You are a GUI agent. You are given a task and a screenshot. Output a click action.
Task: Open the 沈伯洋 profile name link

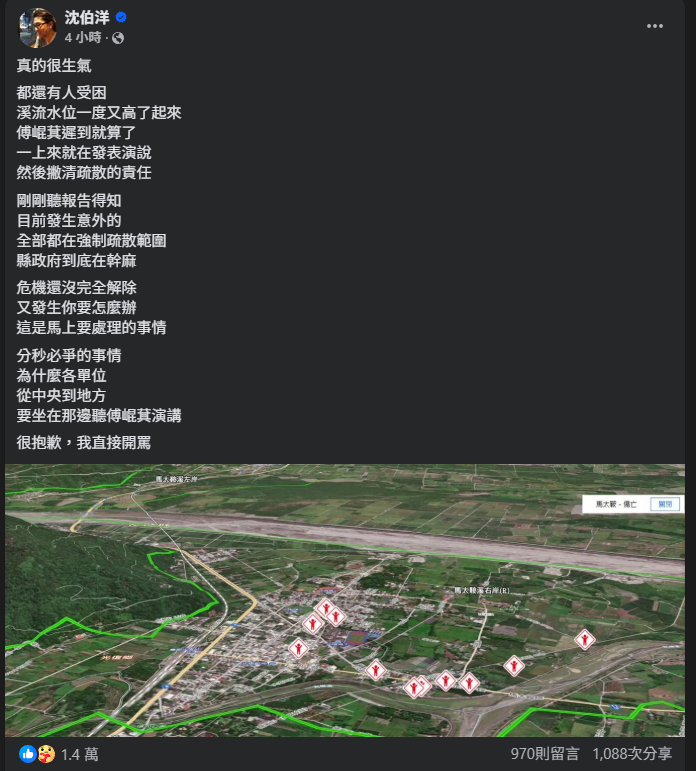point(87,18)
